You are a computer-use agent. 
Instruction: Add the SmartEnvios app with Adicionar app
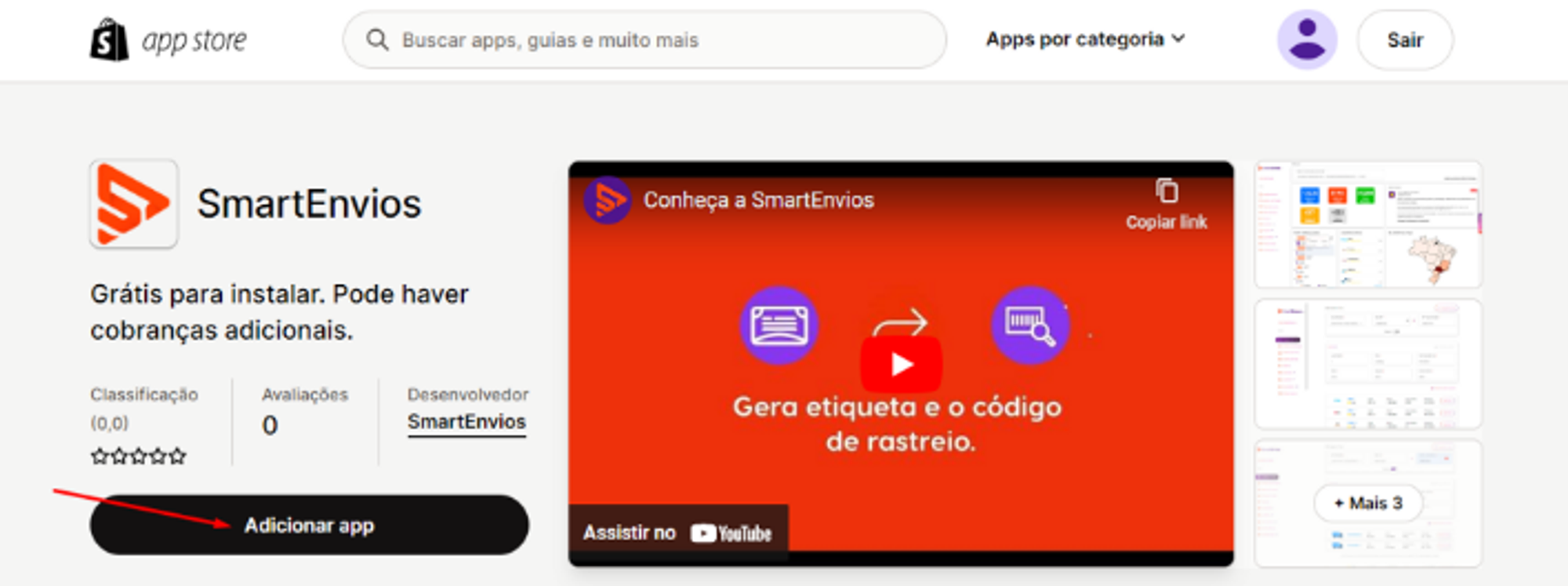coord(309,525)
